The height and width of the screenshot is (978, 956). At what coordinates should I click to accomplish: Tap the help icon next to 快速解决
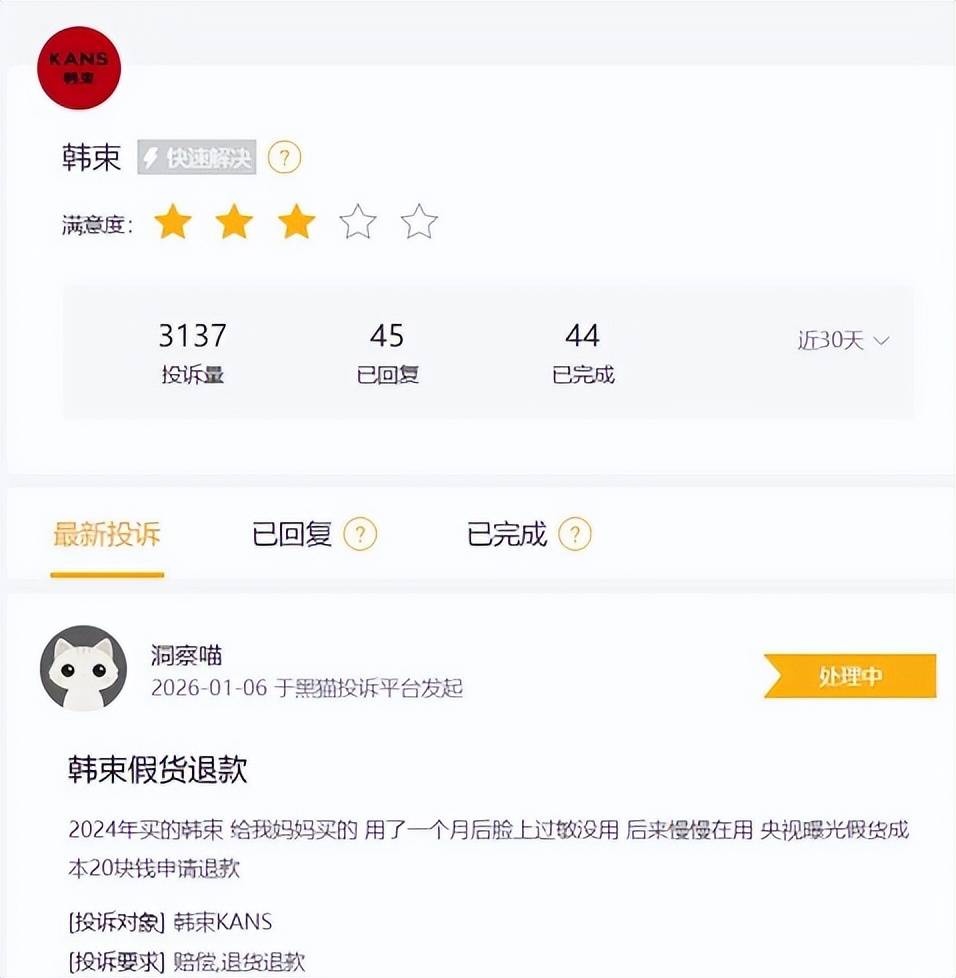pyautogui.click(x=285, y=158)
